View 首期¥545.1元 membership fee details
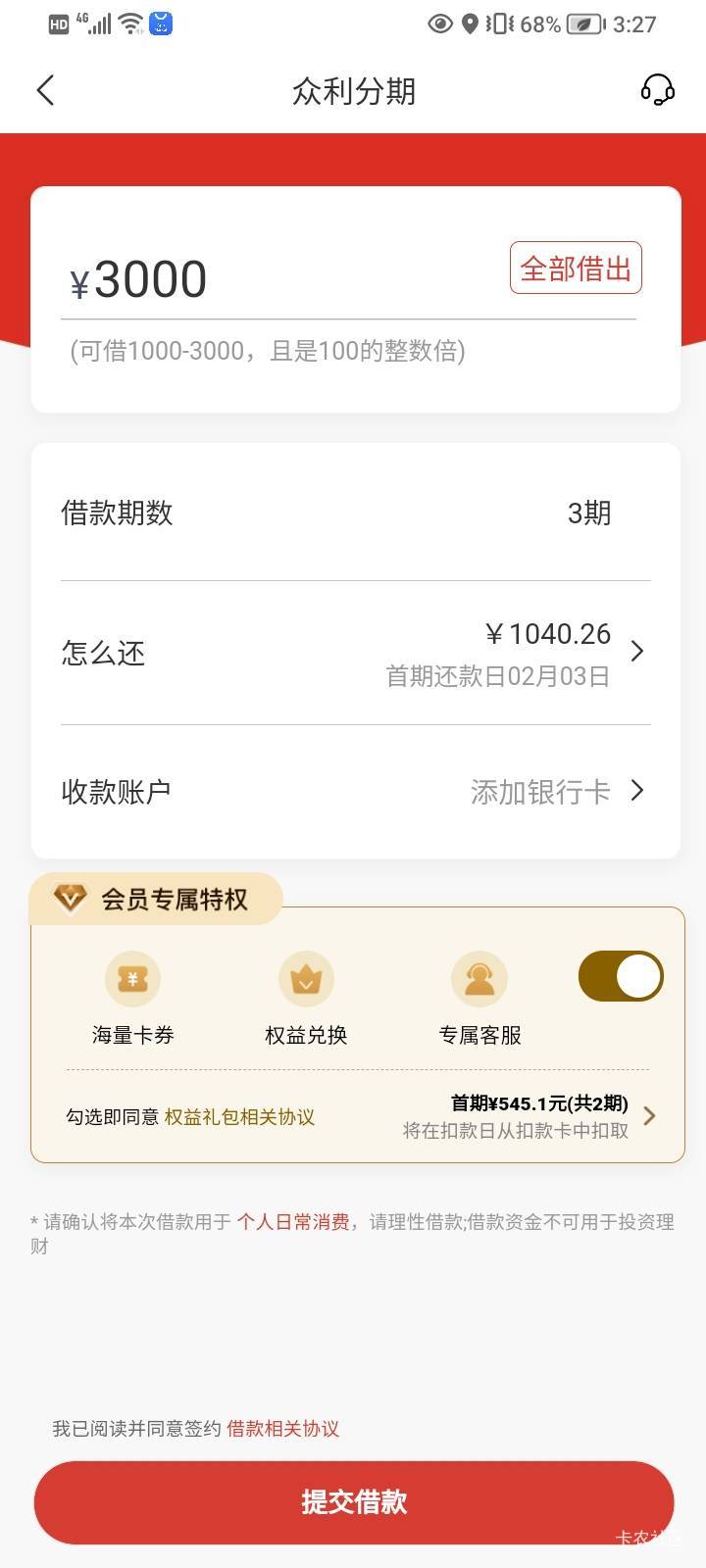The image size is (706, 1568). click(529, 1116)
